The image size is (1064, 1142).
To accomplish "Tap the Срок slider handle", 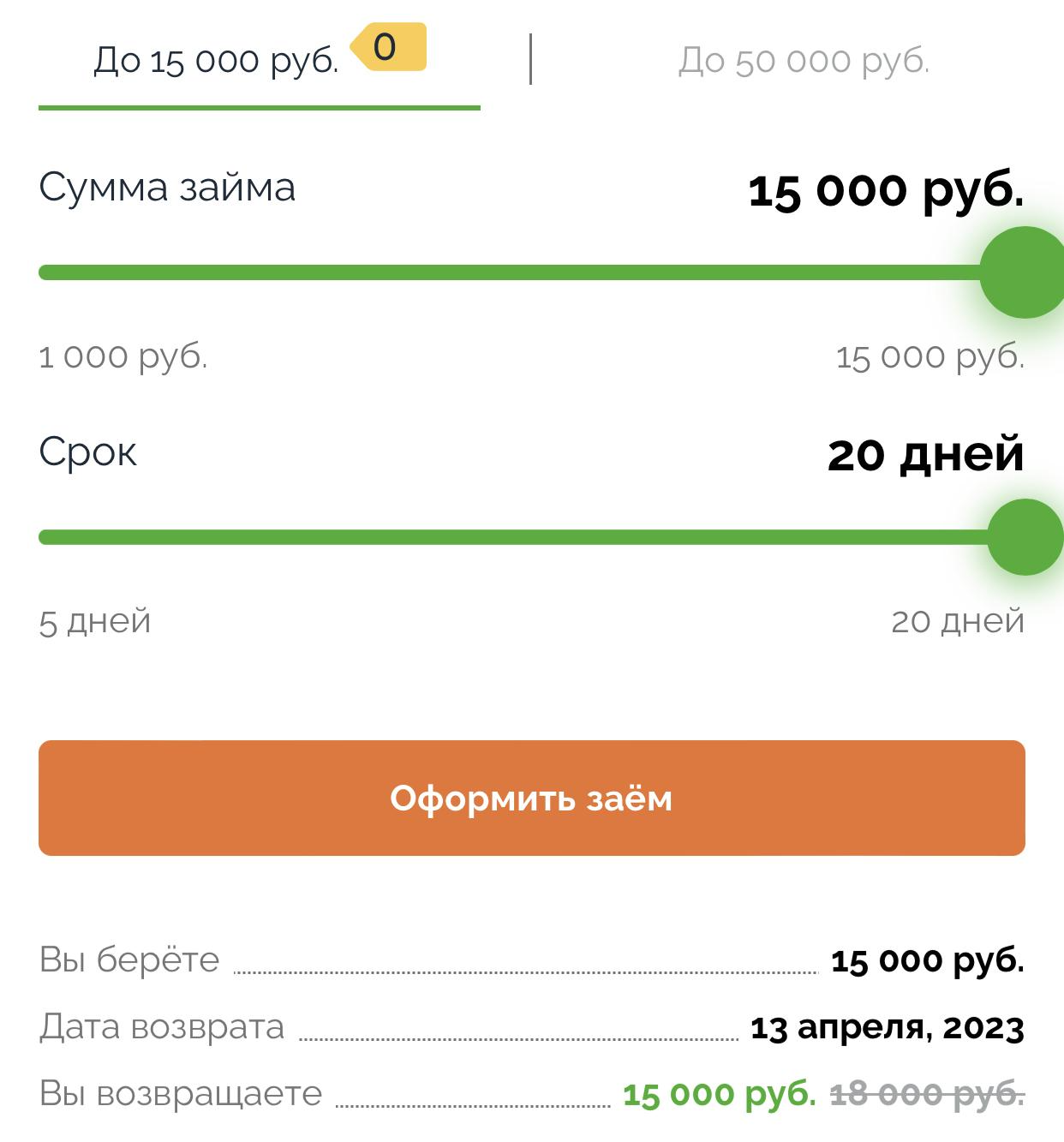I will pos(1026,537).
